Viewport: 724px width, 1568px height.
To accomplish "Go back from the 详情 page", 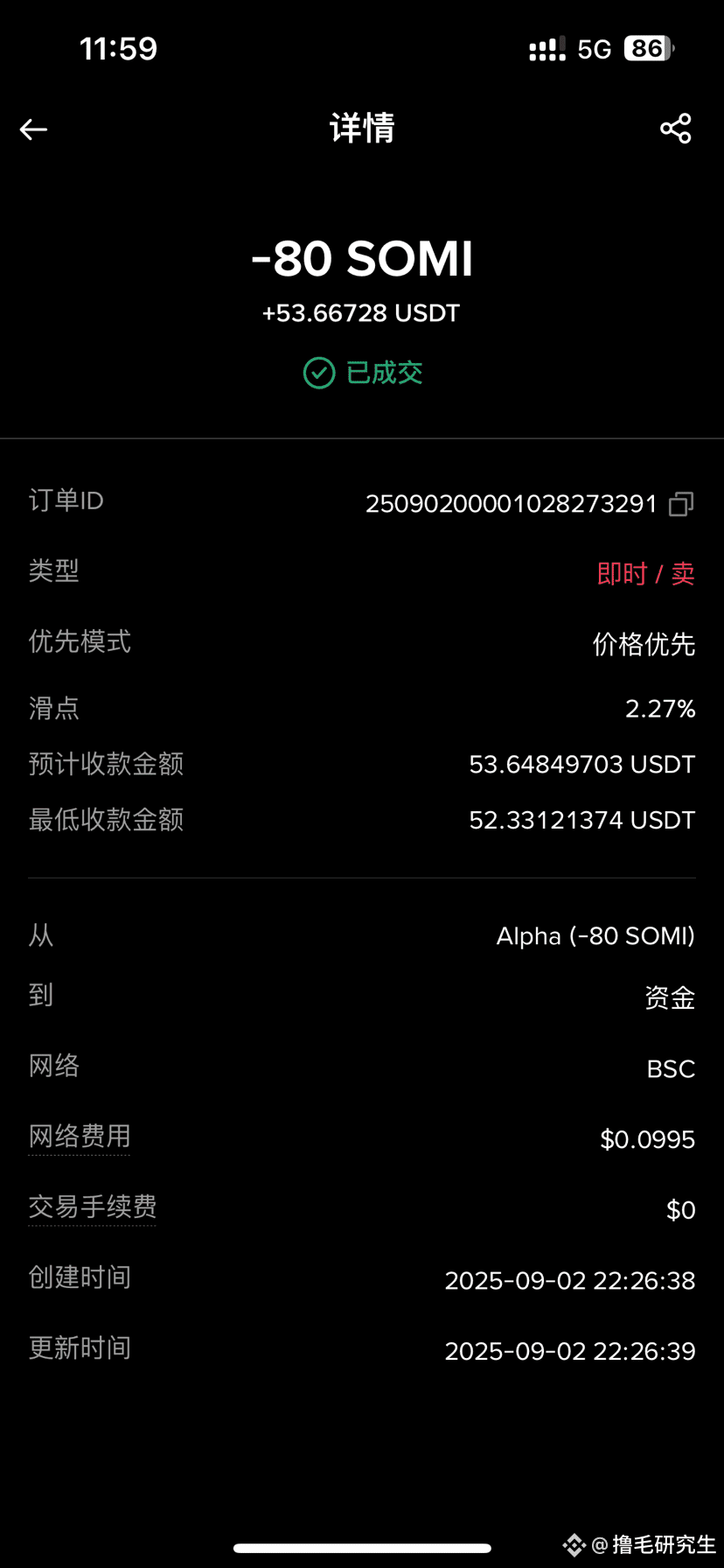I will (x=33, y=129).
